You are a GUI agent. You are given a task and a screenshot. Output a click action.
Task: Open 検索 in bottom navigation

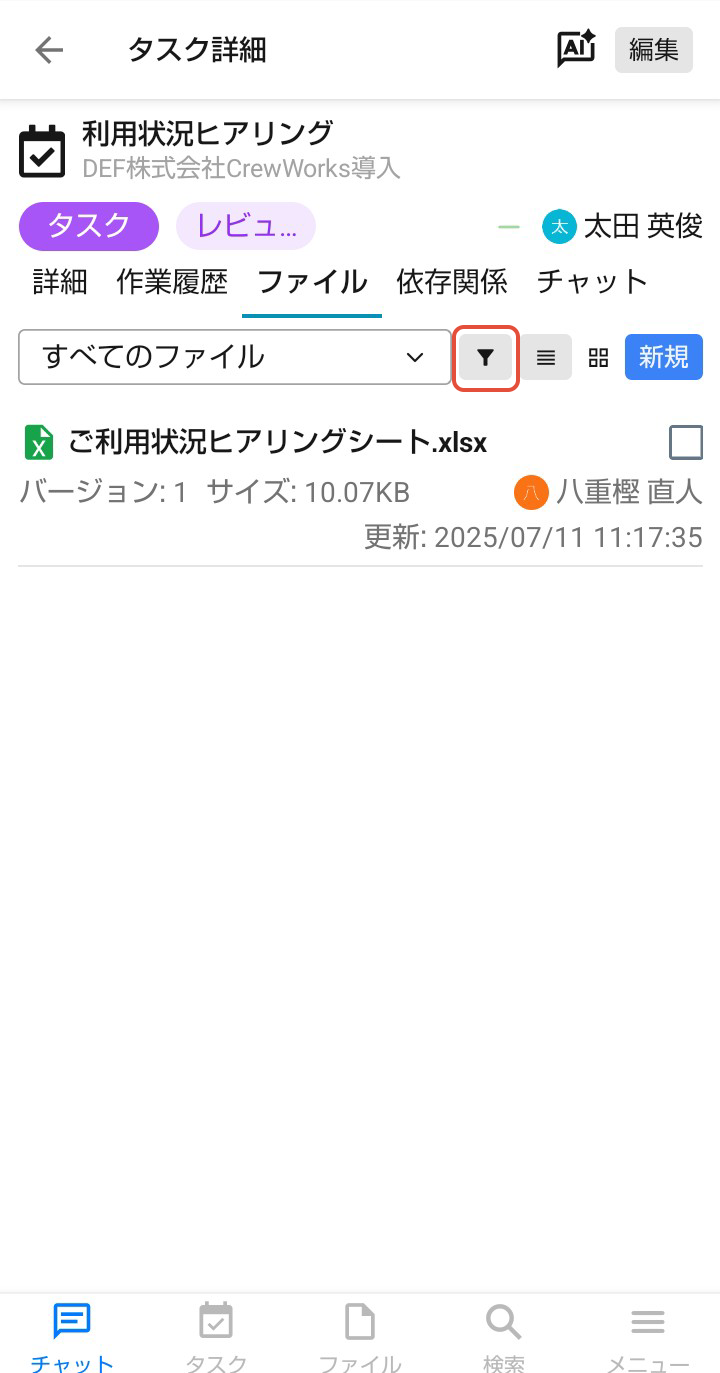[x=504, y=1338]
